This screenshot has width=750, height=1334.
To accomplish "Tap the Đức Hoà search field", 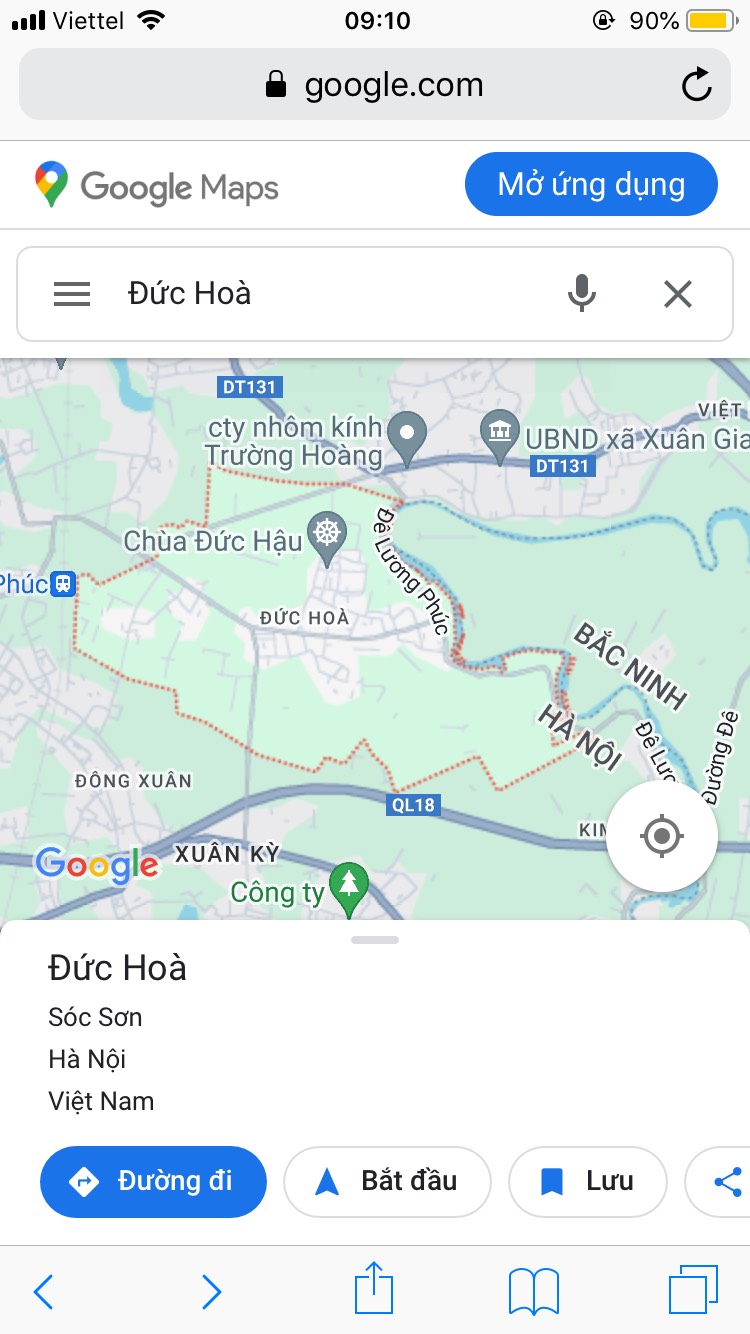I will [x=330, y=294].
